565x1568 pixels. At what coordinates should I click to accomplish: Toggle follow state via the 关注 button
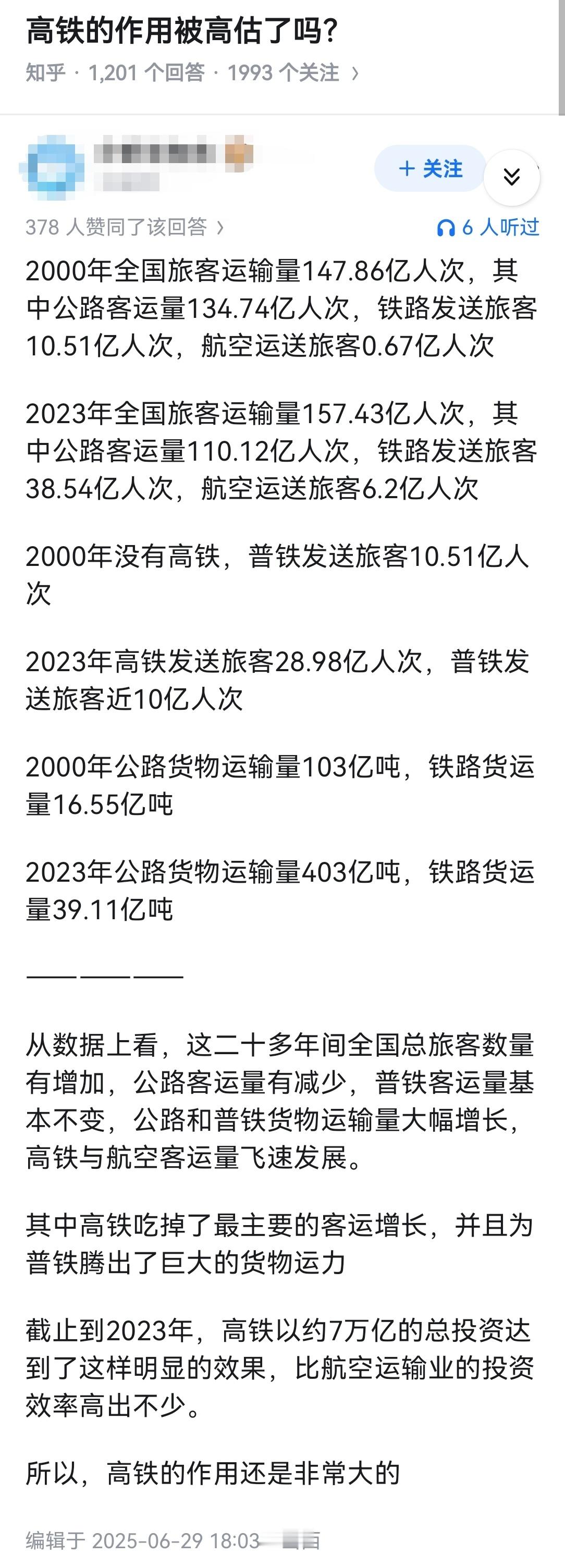[429, 170]
